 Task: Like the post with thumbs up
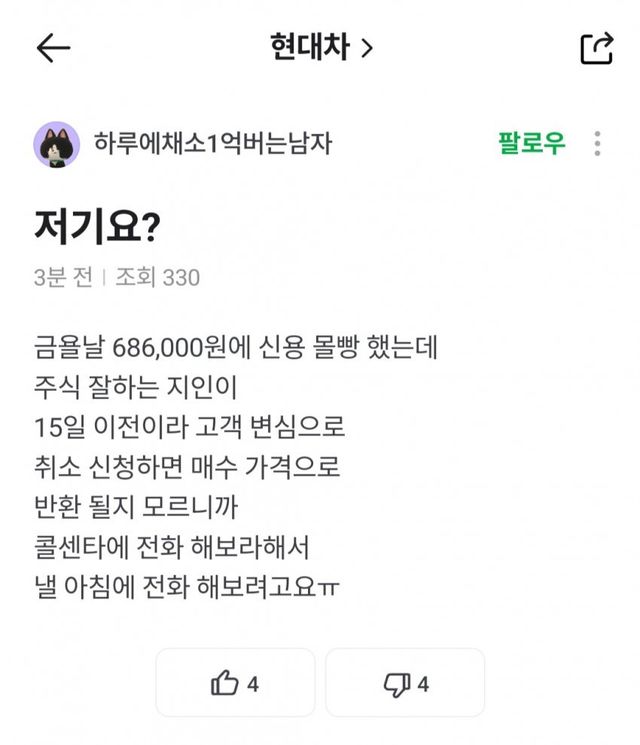coord(235,684)
